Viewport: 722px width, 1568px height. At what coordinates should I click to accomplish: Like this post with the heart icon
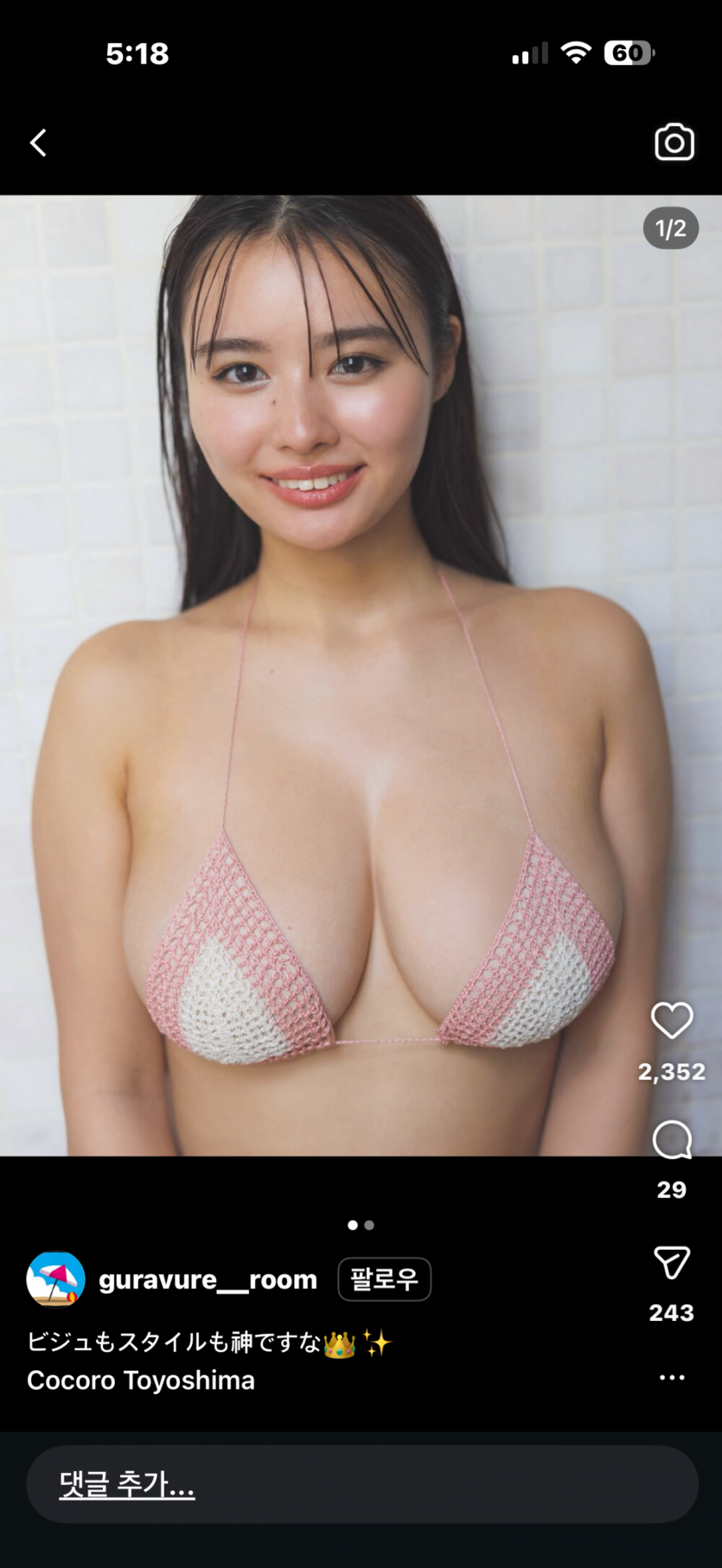pos(672,1021)
